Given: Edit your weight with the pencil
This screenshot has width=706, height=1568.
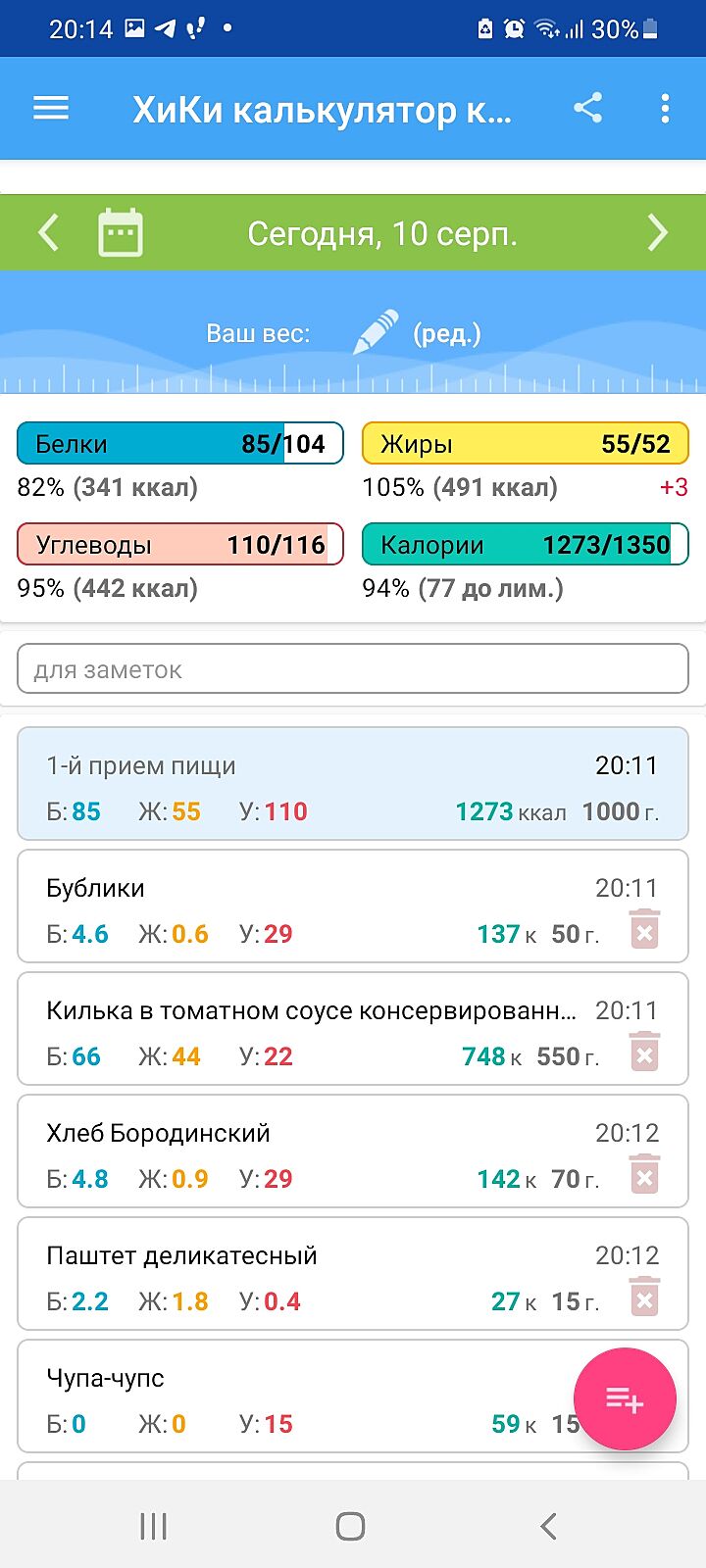Looking at the screenshot, I should pyautogui.click(x=376, y=332).
